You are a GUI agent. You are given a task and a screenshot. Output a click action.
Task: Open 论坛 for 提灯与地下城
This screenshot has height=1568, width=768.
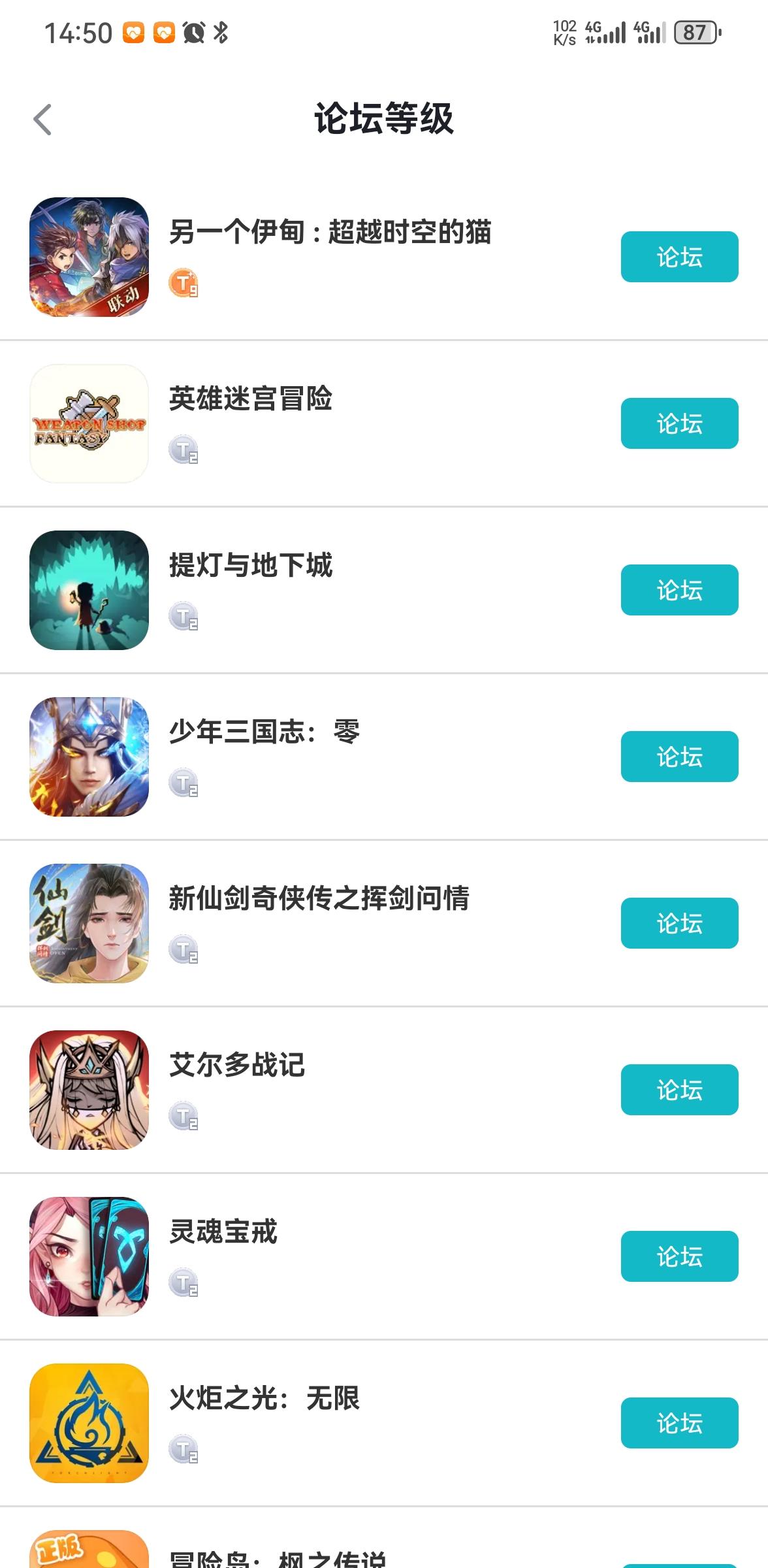coord(679,590)
